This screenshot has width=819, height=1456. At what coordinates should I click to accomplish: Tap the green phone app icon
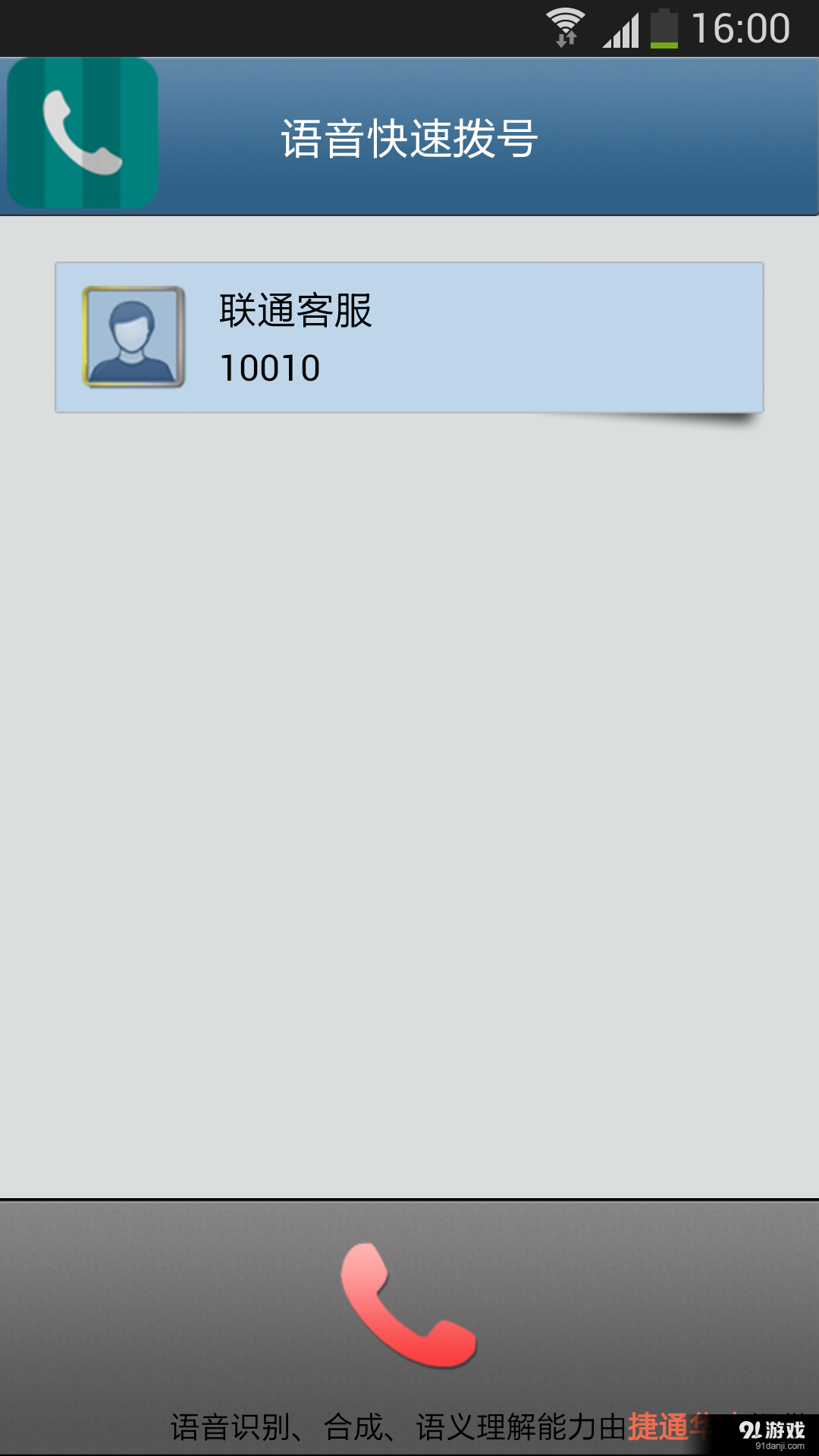pos(83,133)
